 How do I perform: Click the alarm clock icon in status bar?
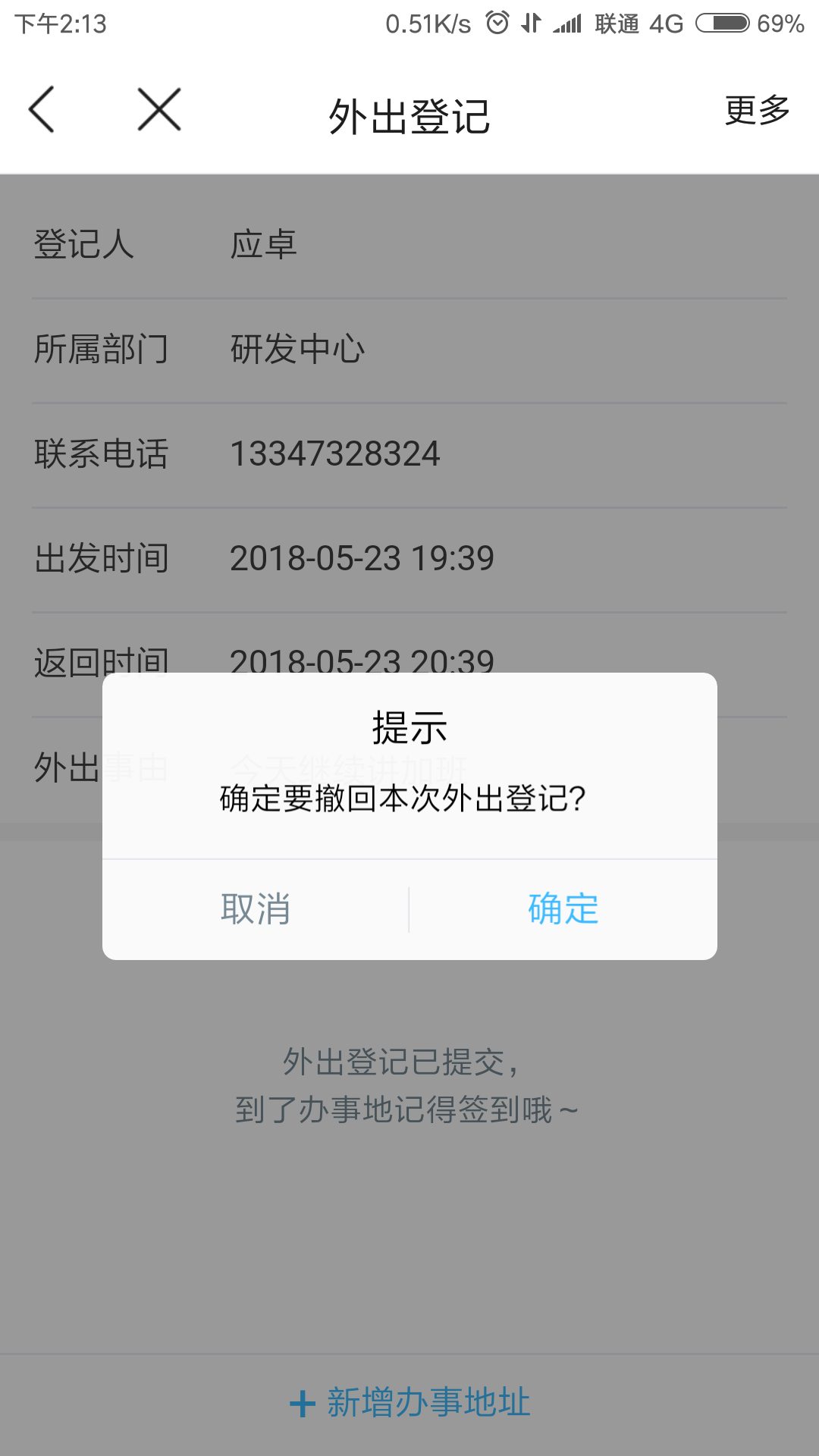(x=497, y=23)
